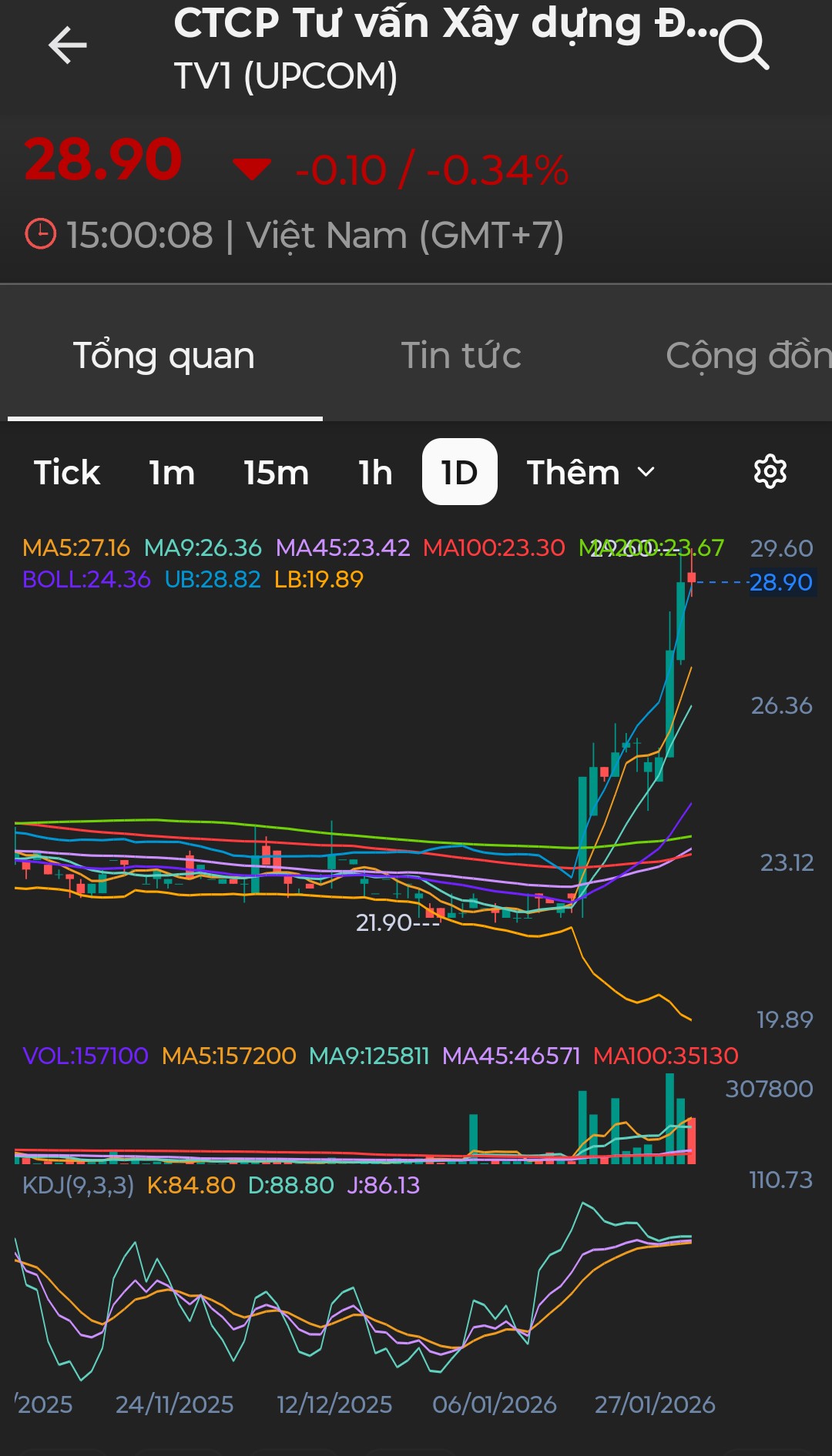Screen dimensions: 832x1456
Task: Change chart interval to 1h
Action: tap(375, 472)
